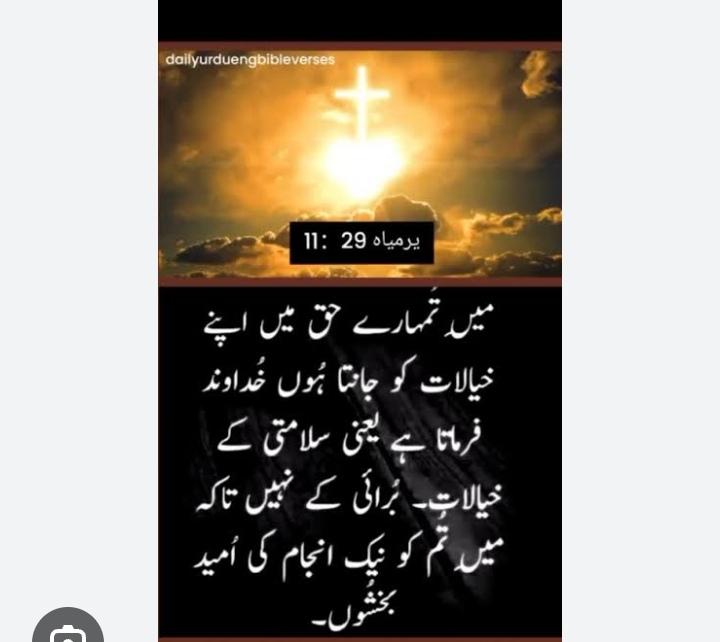The width and height of the screenshot is (720, 642).
Task: Open the Jeremiah 29:11 verse image
Action: tap(360, 330)
